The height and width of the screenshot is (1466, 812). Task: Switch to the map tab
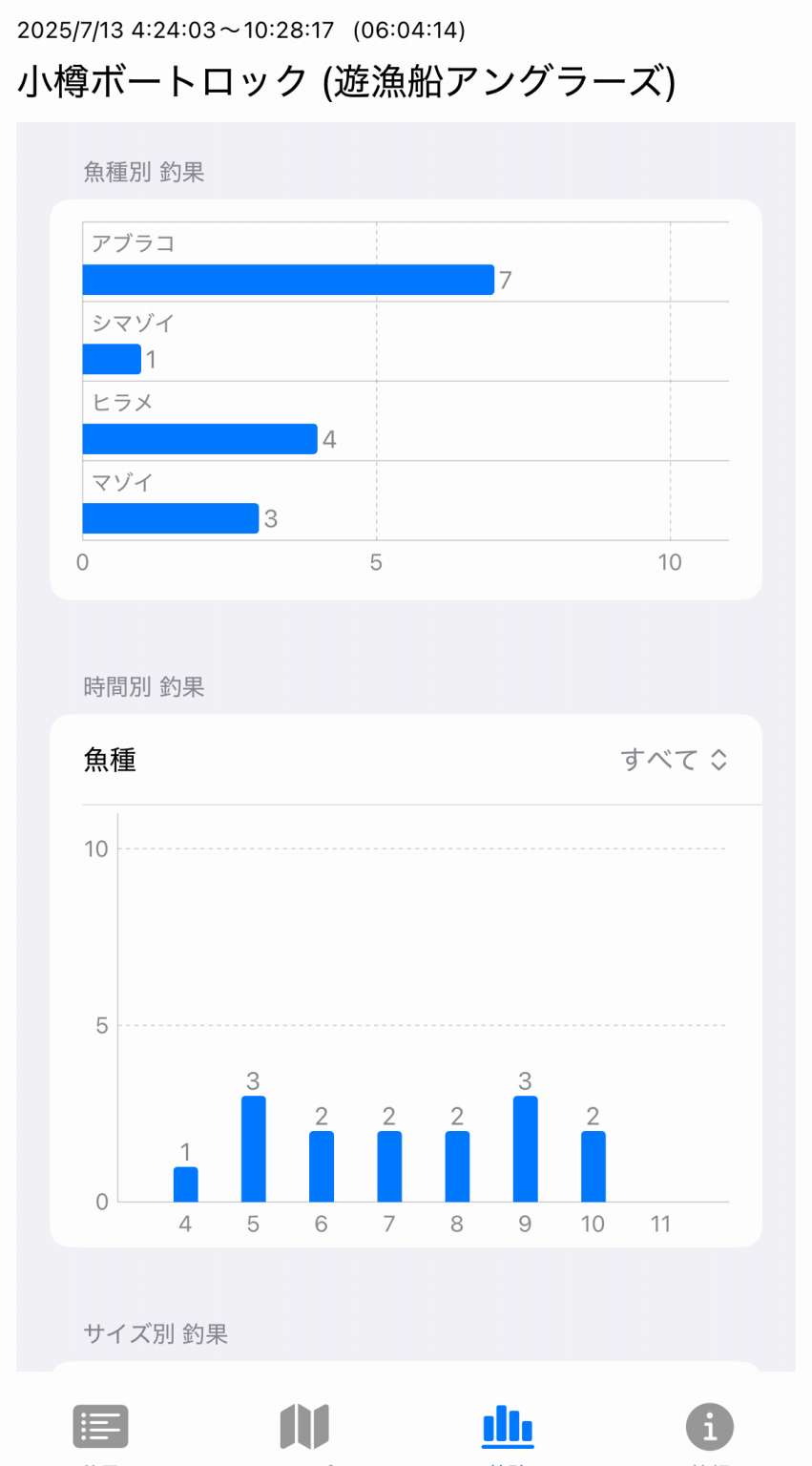click(x=304, y=1427)
